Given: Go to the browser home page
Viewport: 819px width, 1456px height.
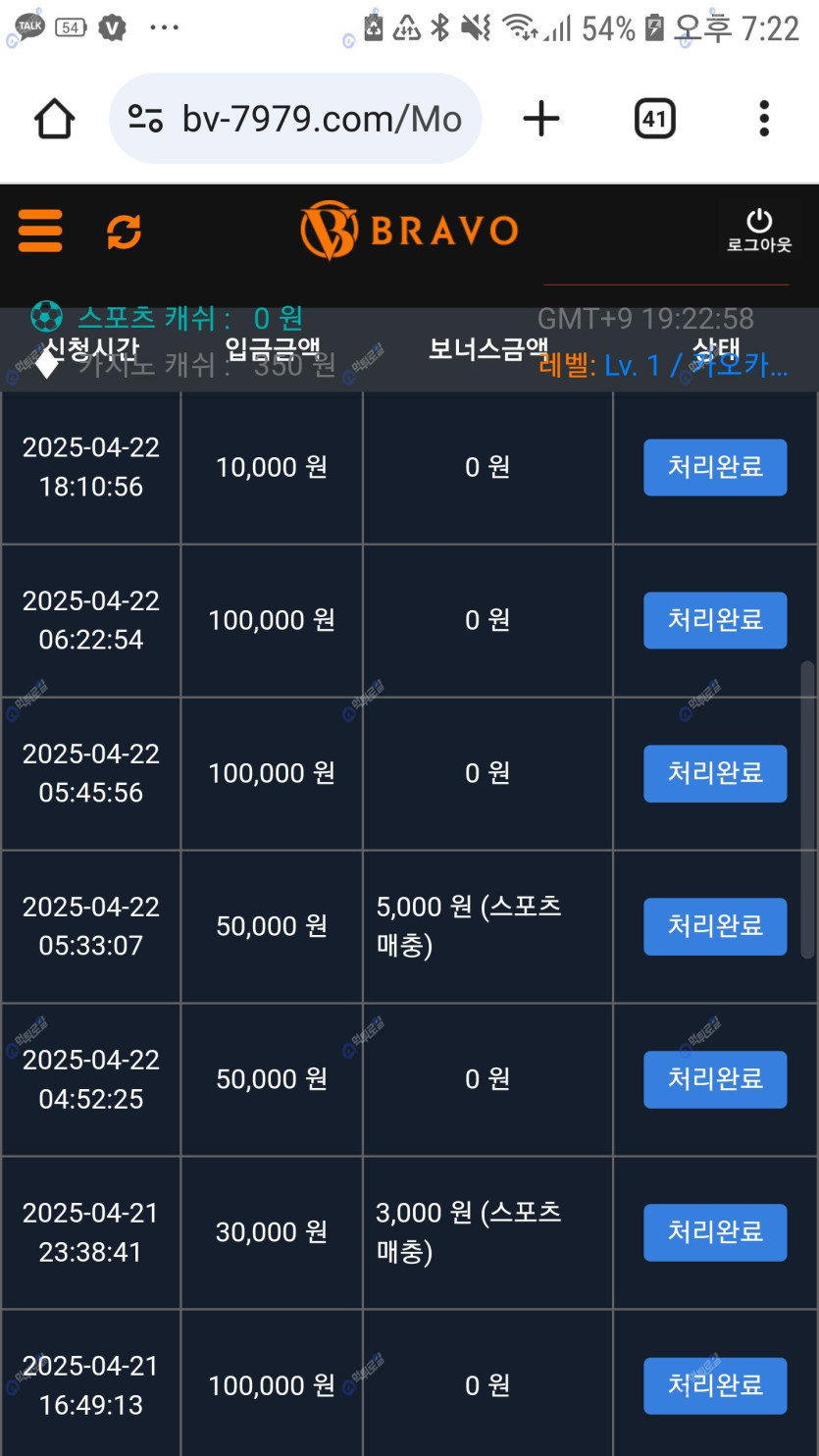Looking at the screenshot, I should pyautogui.click(x=54, y=120).
